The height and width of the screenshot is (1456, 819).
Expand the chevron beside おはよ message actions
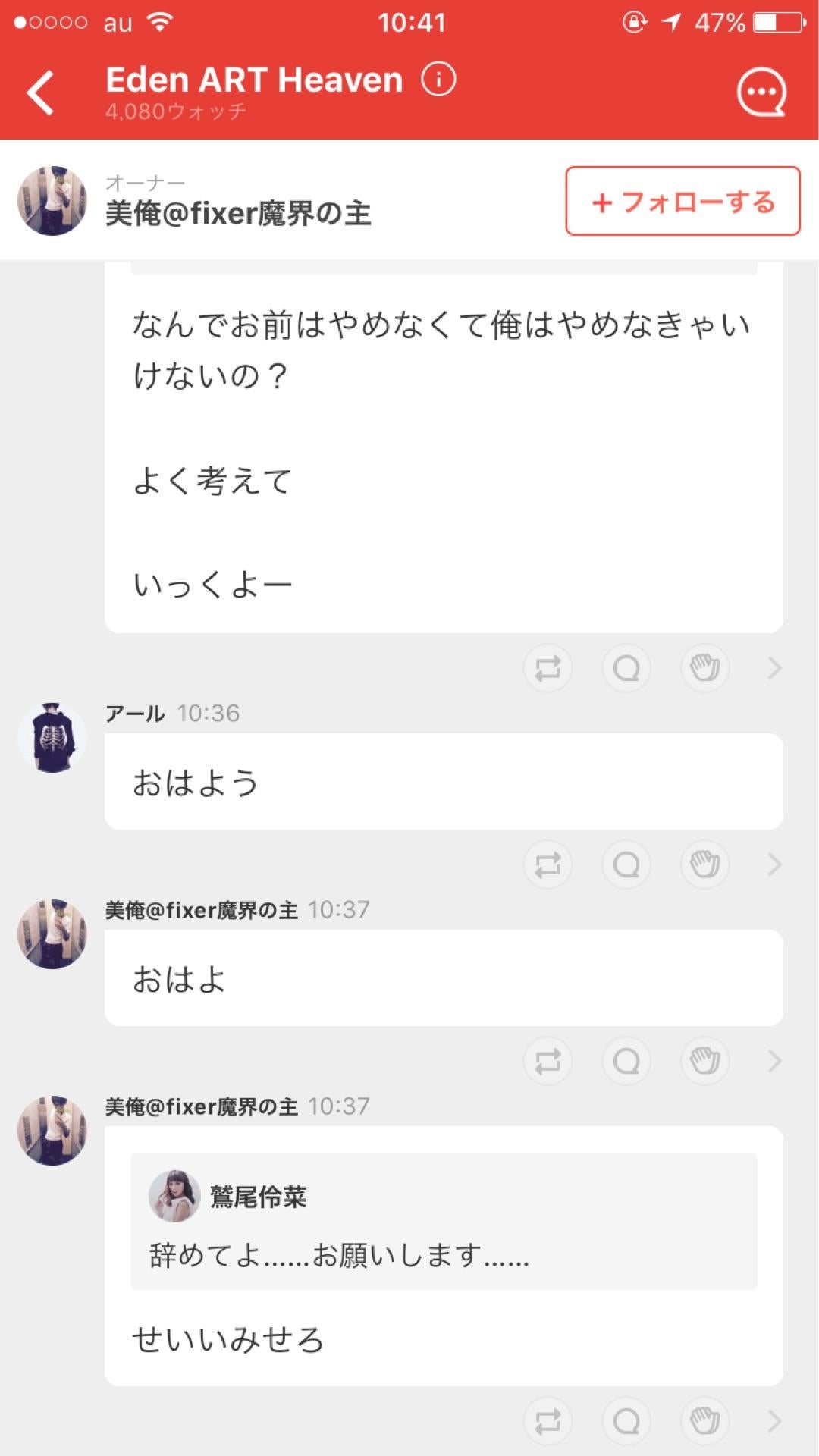point(773,1061)
